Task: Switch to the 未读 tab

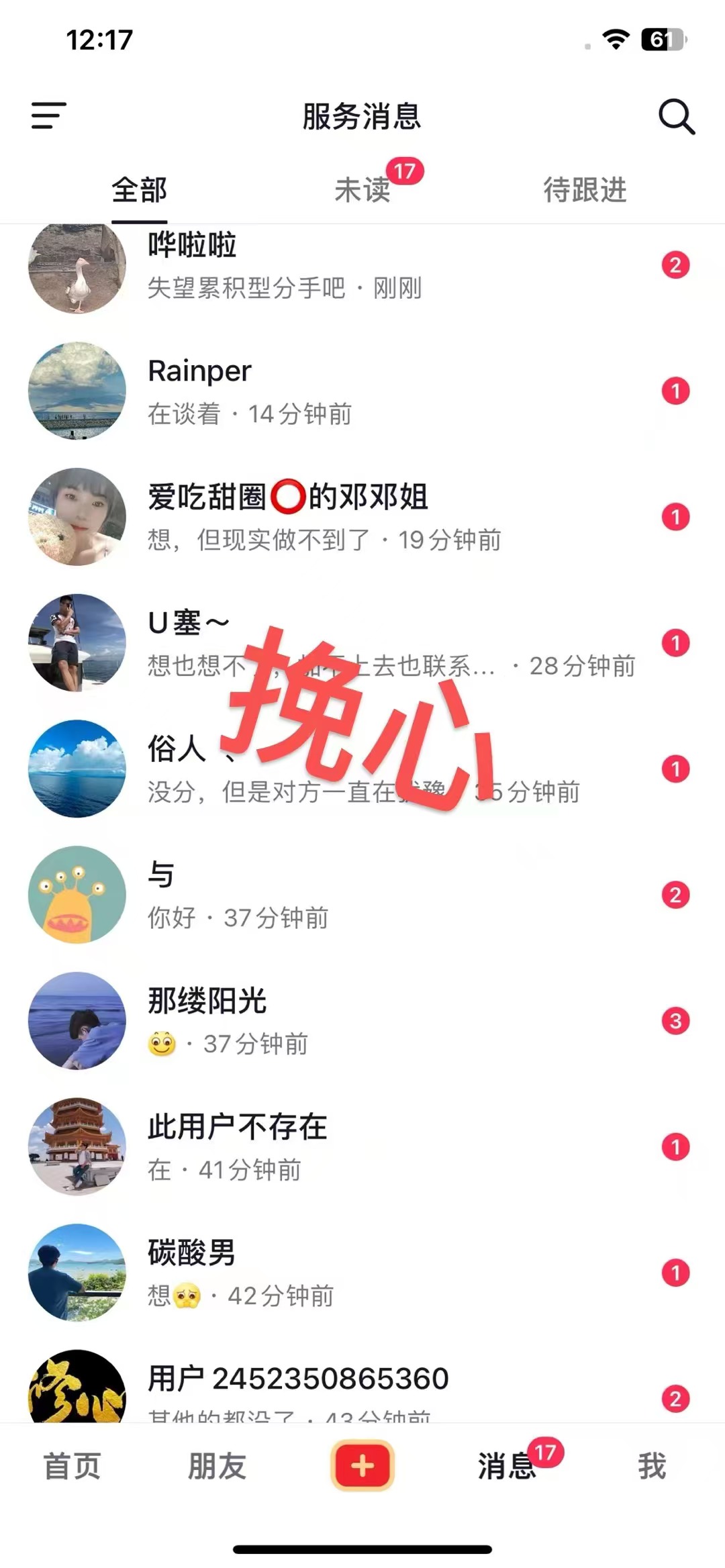Action: pos(362,190)
